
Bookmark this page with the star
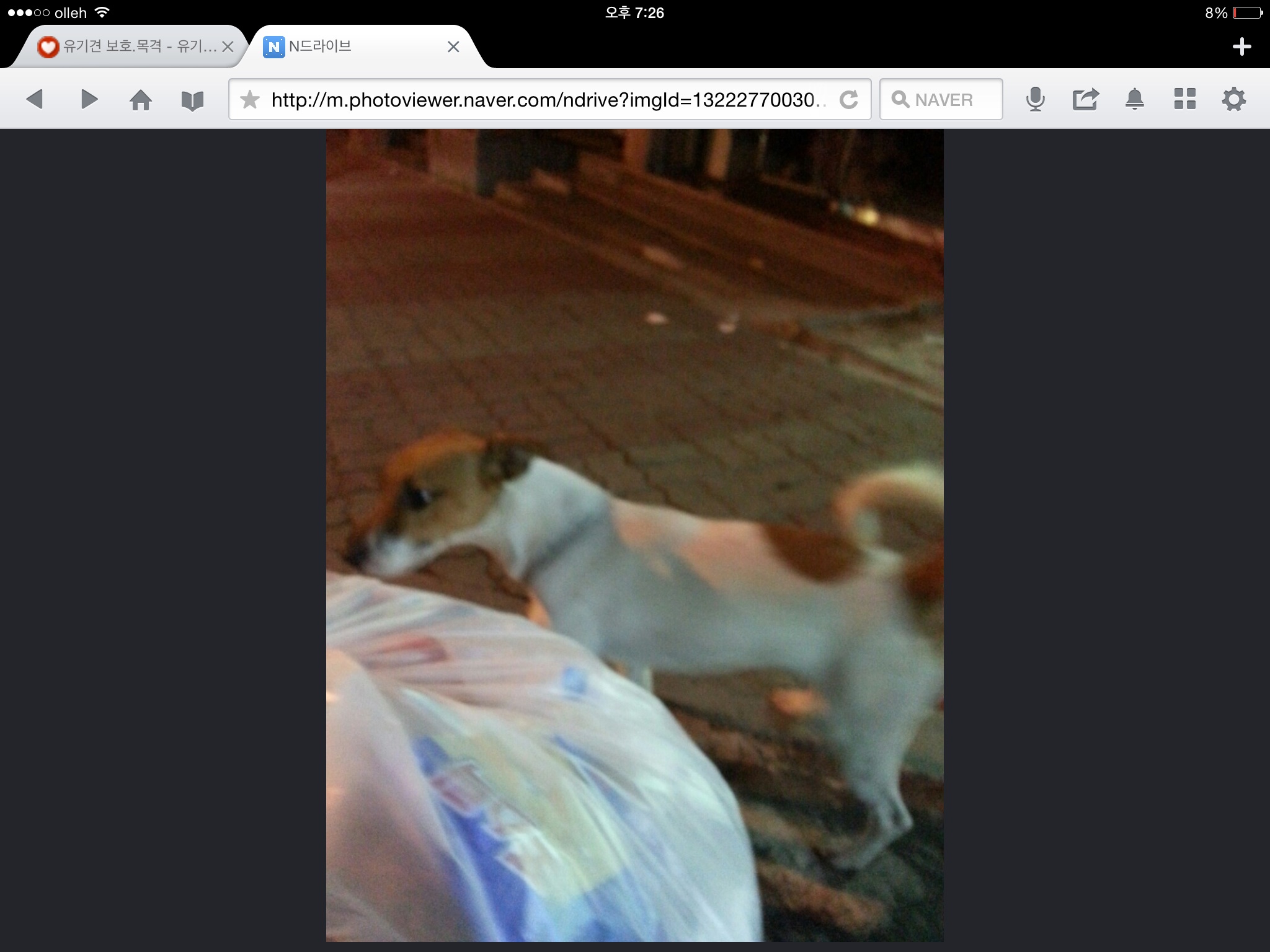pyautogui.click(x=250, y=99)
